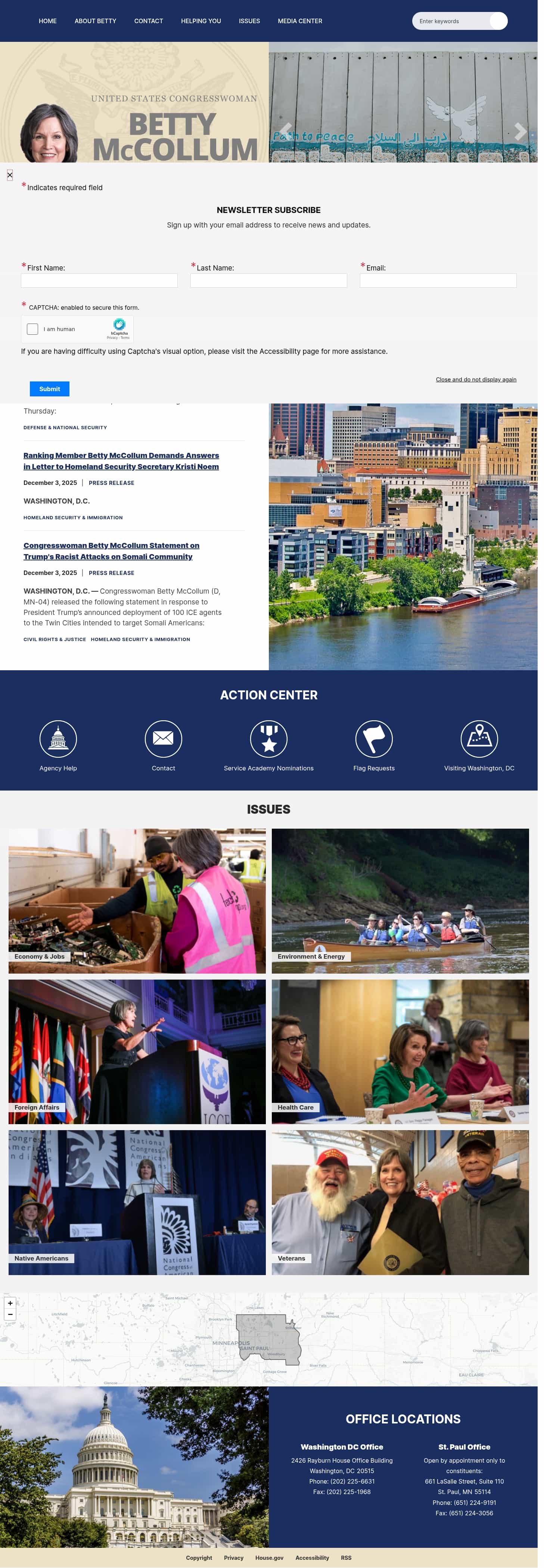Open the Homeland Security letter press release
Screen dimensions: 544x1568
[x=121, y=461]
